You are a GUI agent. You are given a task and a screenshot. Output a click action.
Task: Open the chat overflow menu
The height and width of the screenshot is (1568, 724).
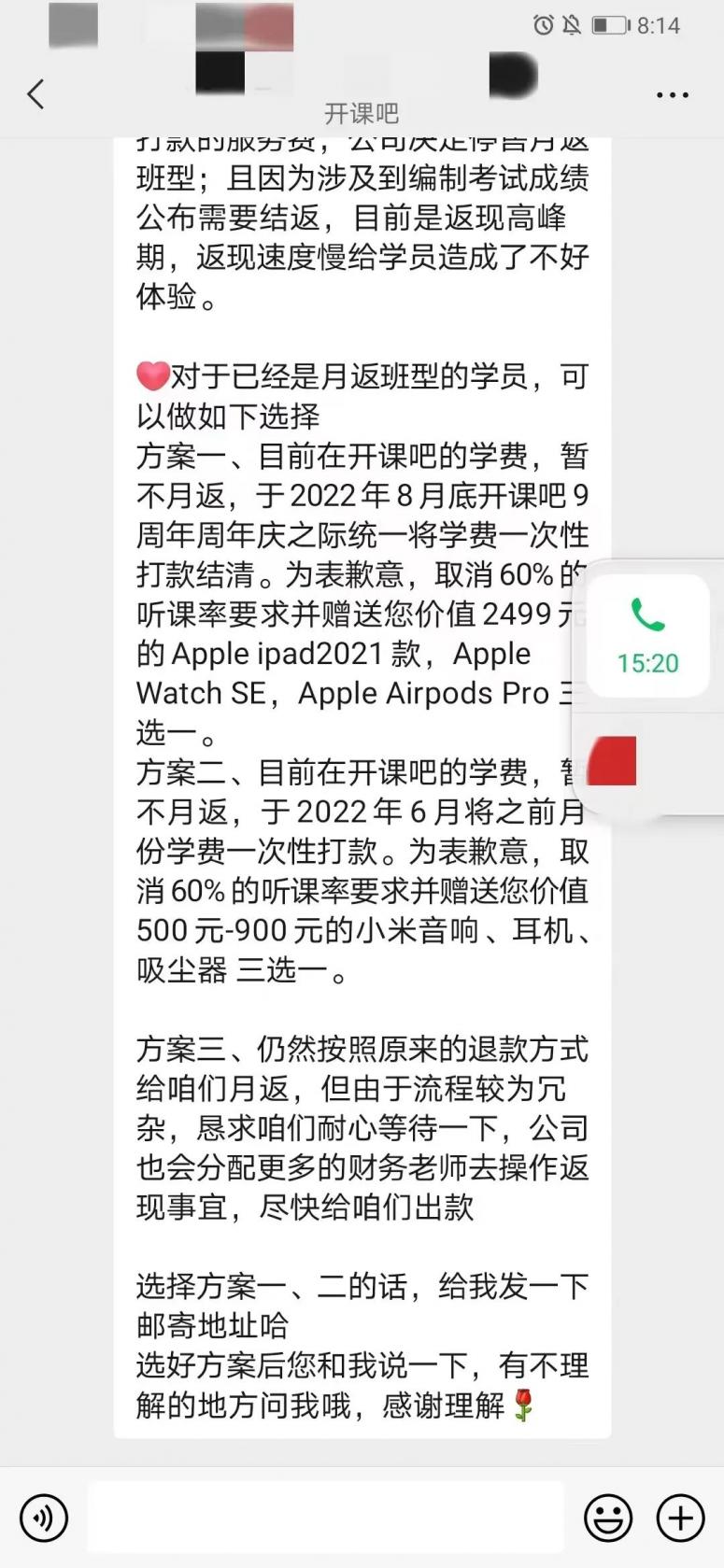click(672, 95)
